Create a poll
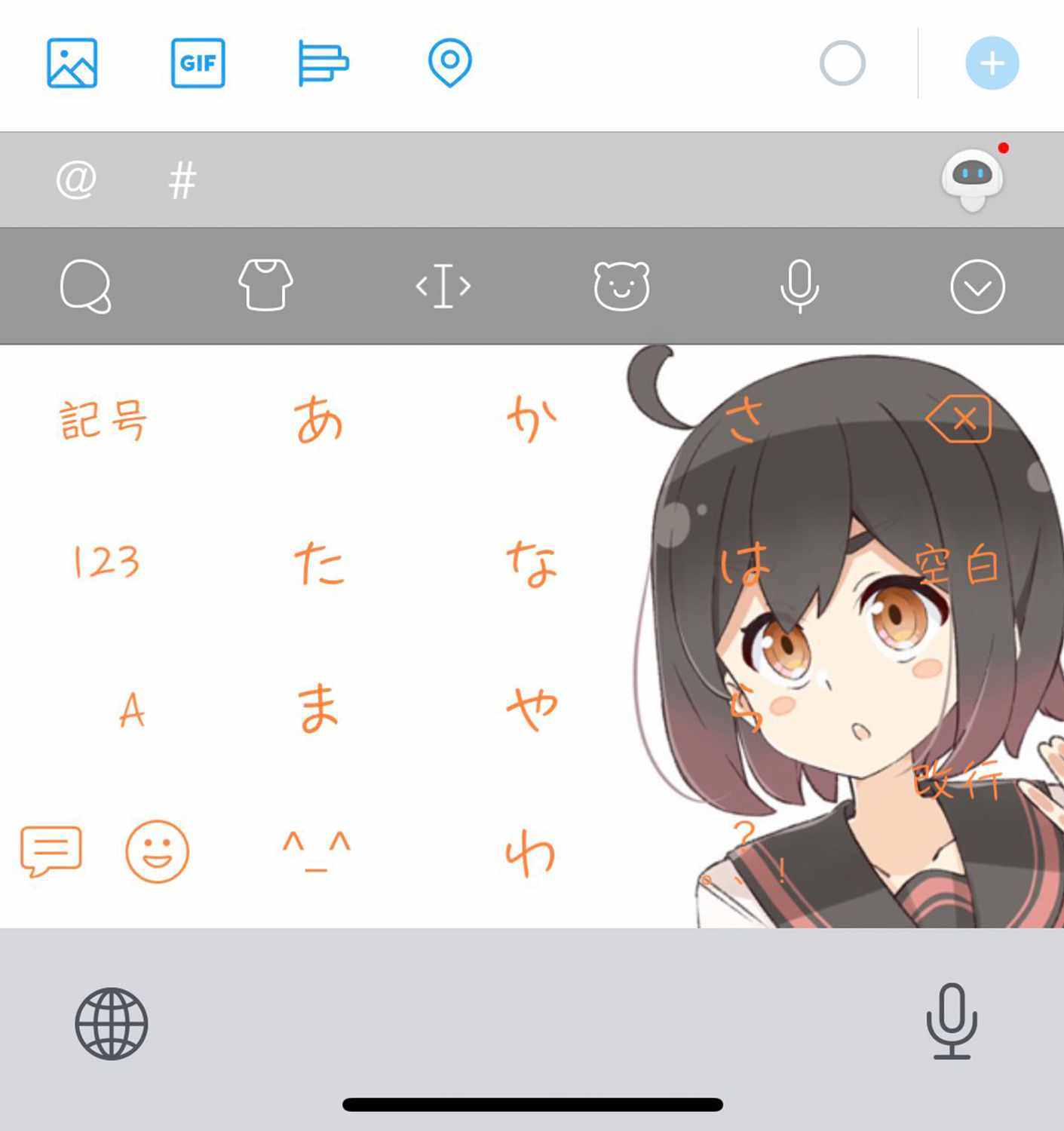This screenshot has width=1064, height=1131. click(323, 63)
